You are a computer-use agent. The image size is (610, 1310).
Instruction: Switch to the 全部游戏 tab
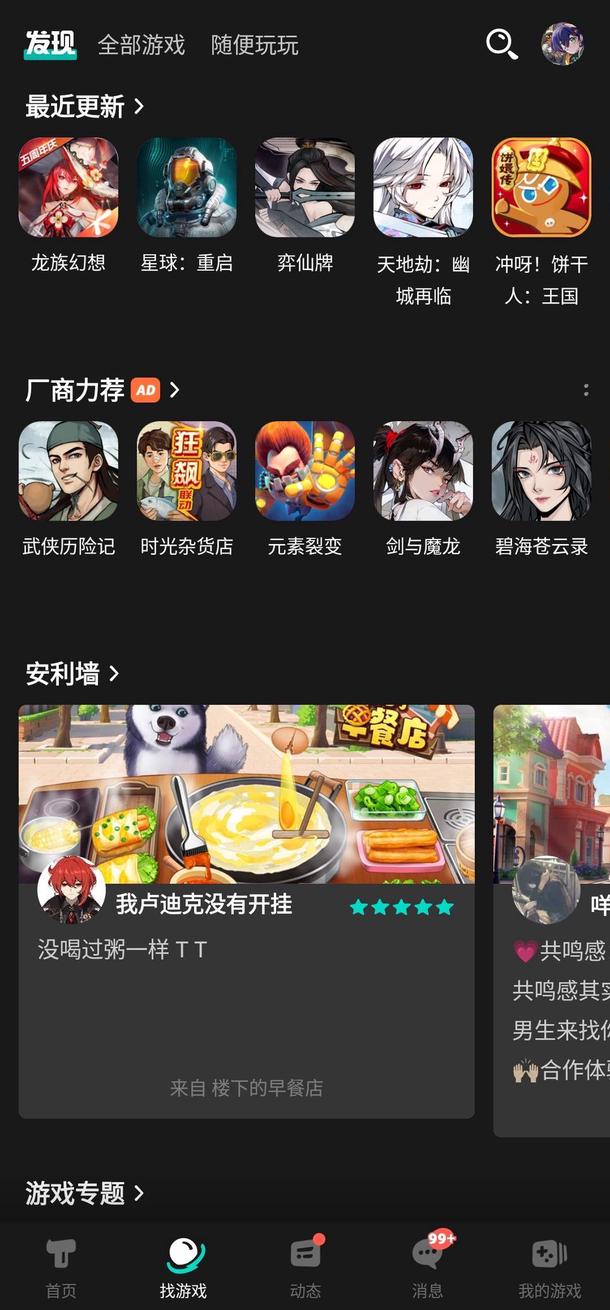(x=141, y=45)
